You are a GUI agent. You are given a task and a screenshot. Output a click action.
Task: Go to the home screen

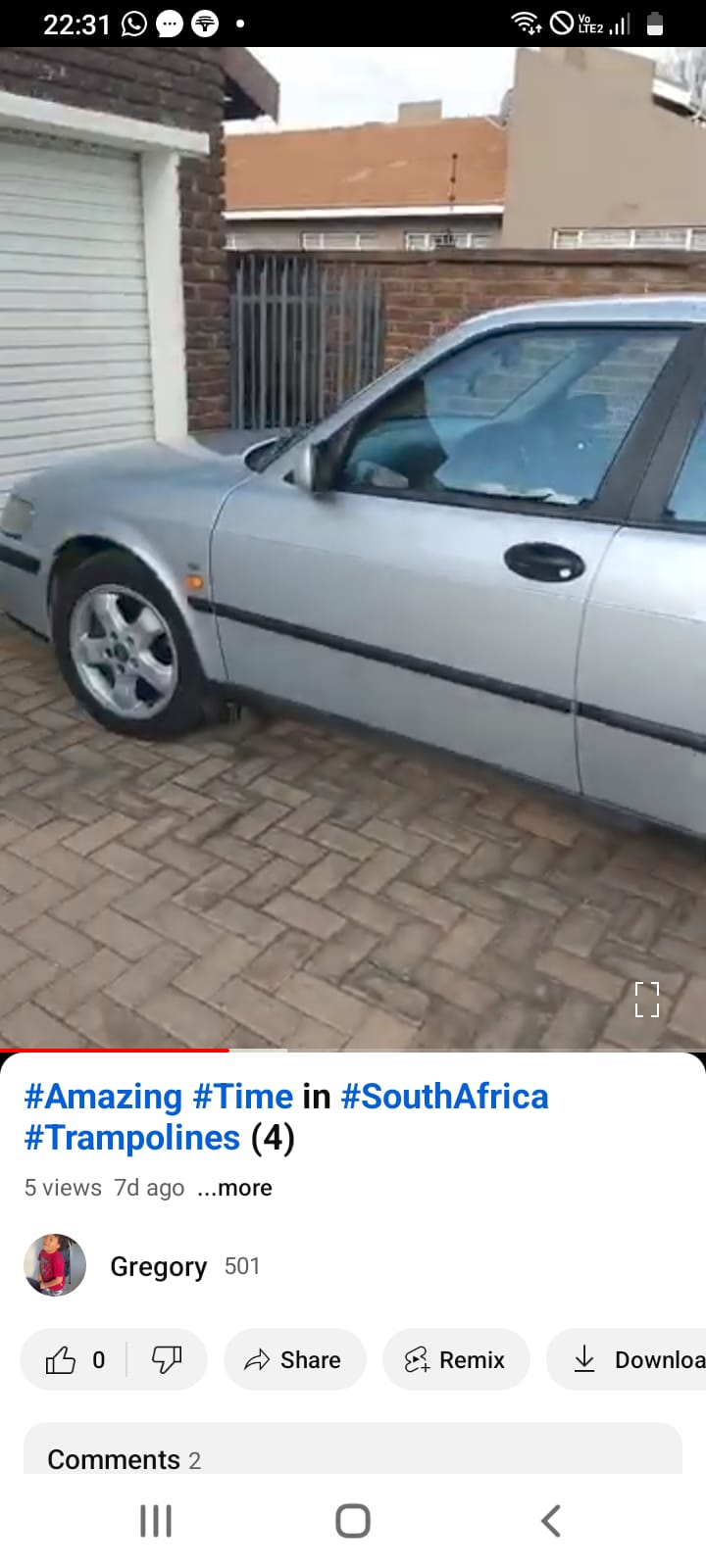point(353,1521)
